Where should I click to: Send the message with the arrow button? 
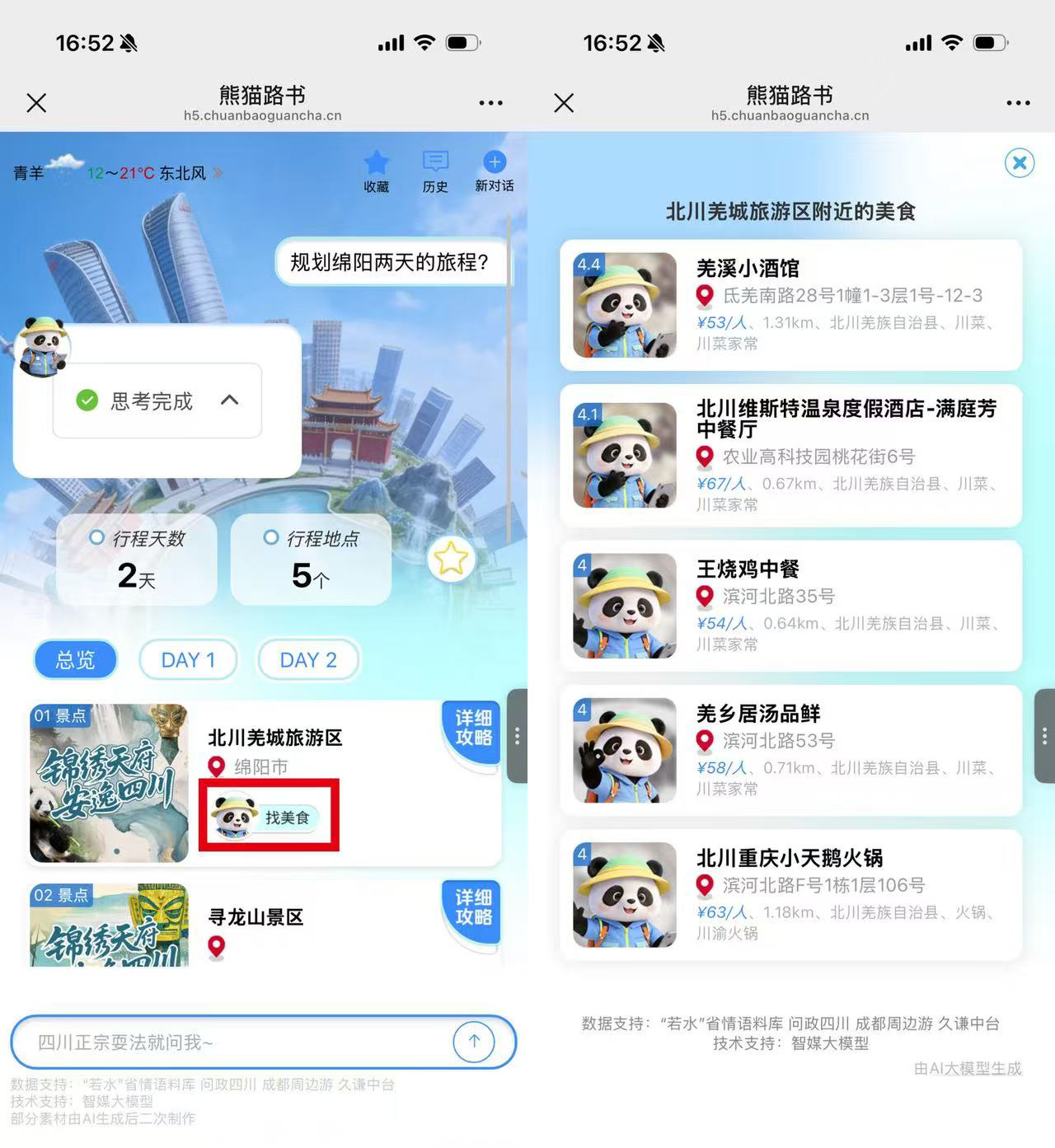(474, 1042)
